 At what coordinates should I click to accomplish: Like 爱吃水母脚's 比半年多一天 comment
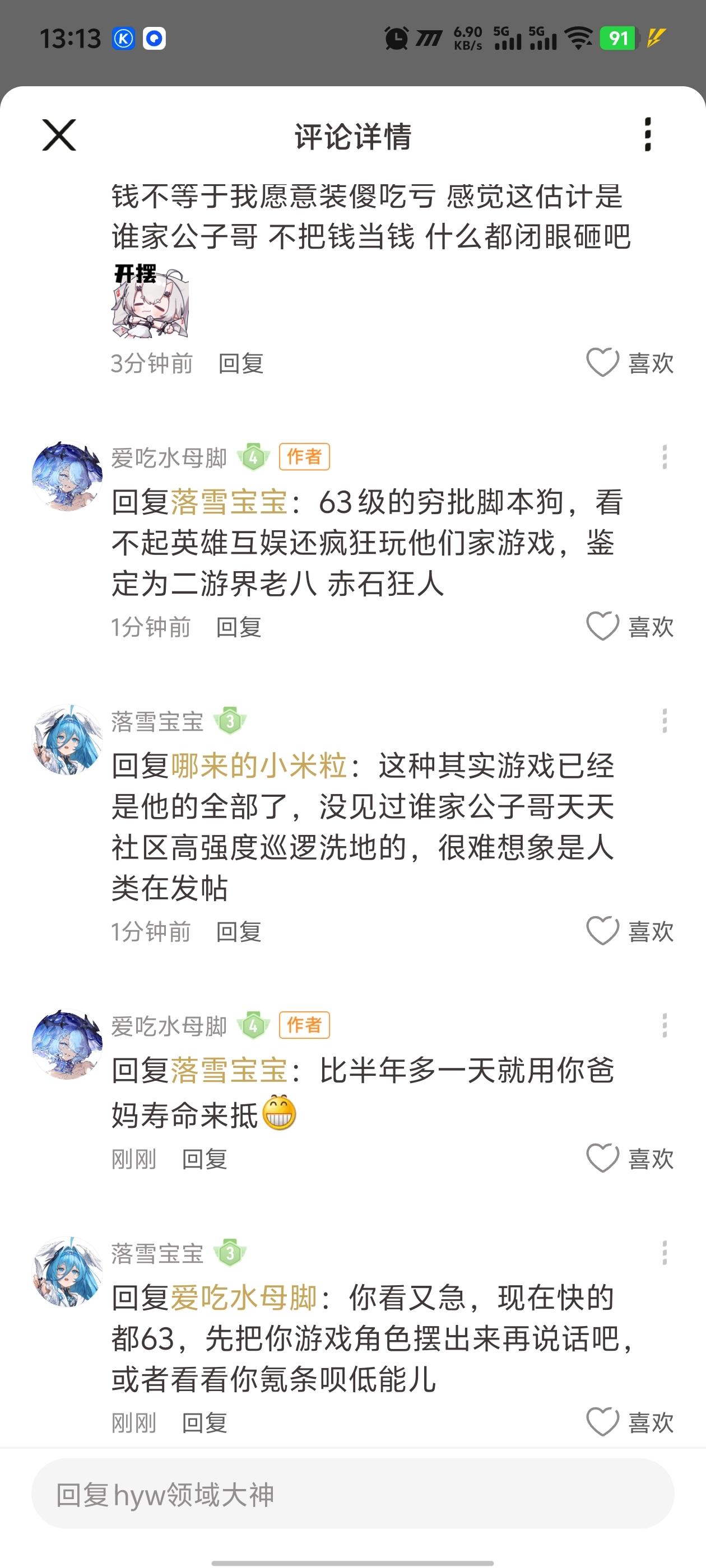tap(602, 1158)
